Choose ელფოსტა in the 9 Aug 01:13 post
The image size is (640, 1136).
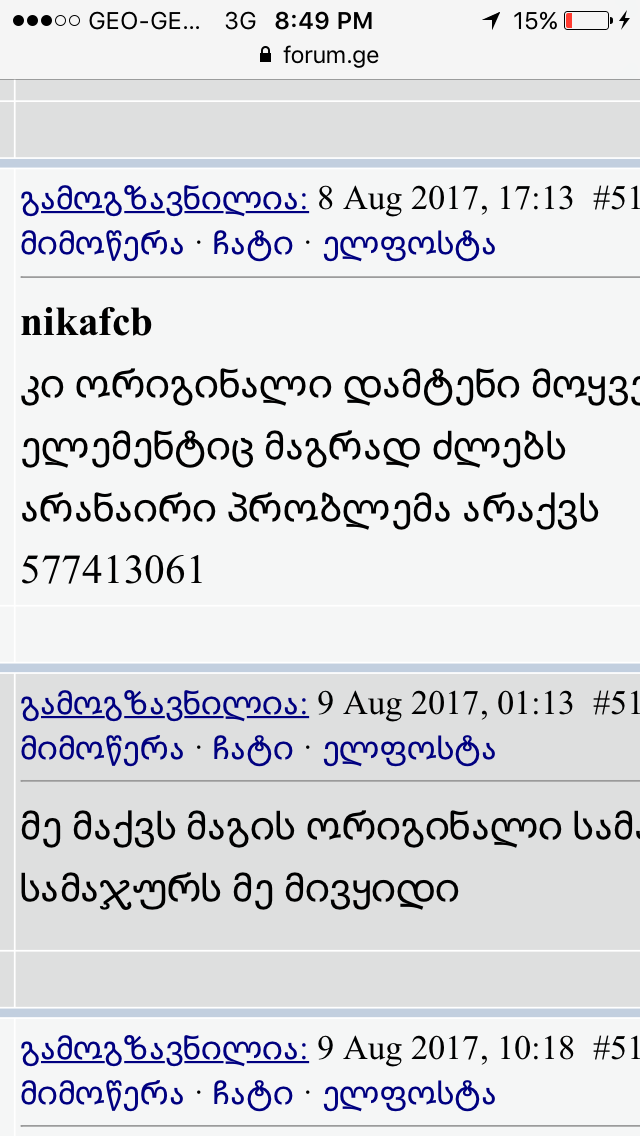pyautogui.click(x=408, y=750)
